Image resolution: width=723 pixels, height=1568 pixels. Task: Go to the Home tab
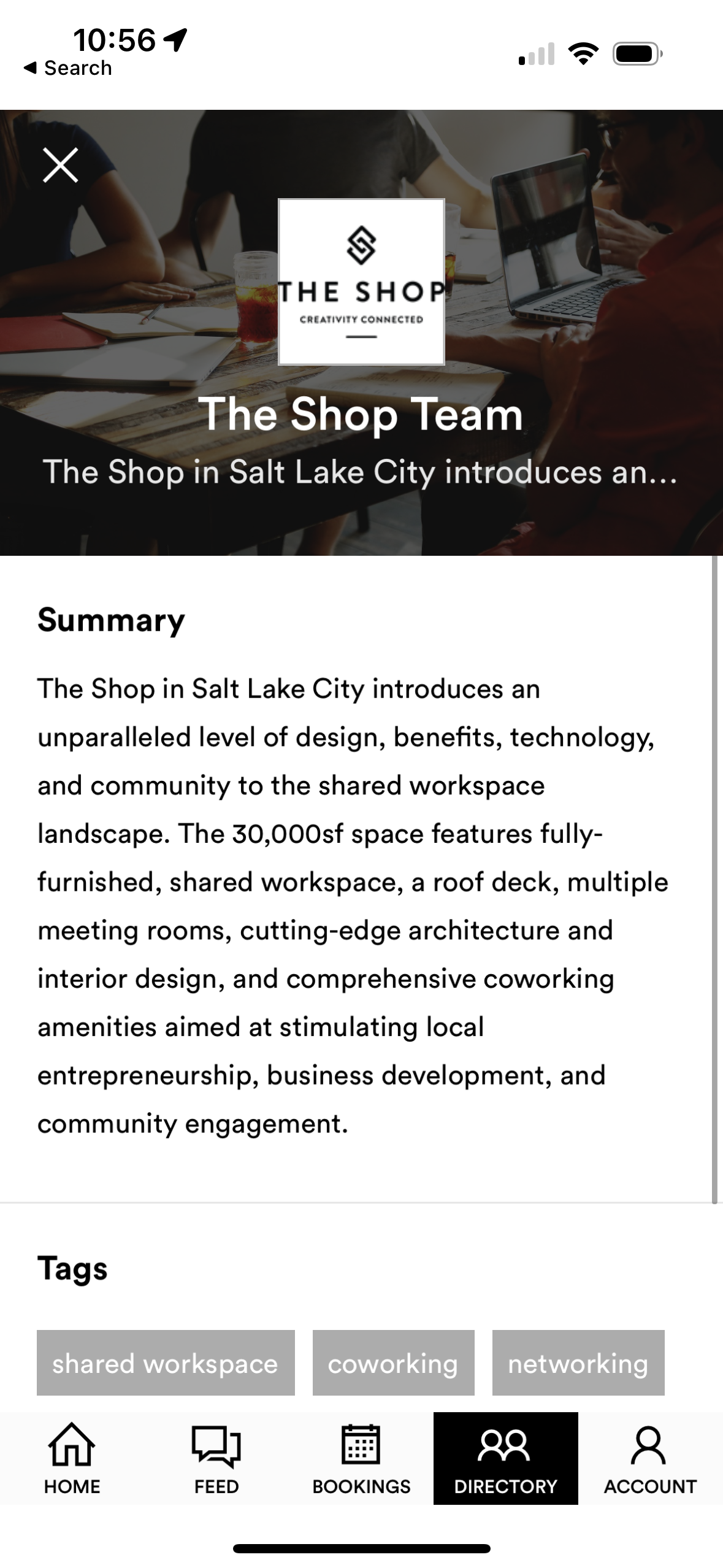(72, 1459)
